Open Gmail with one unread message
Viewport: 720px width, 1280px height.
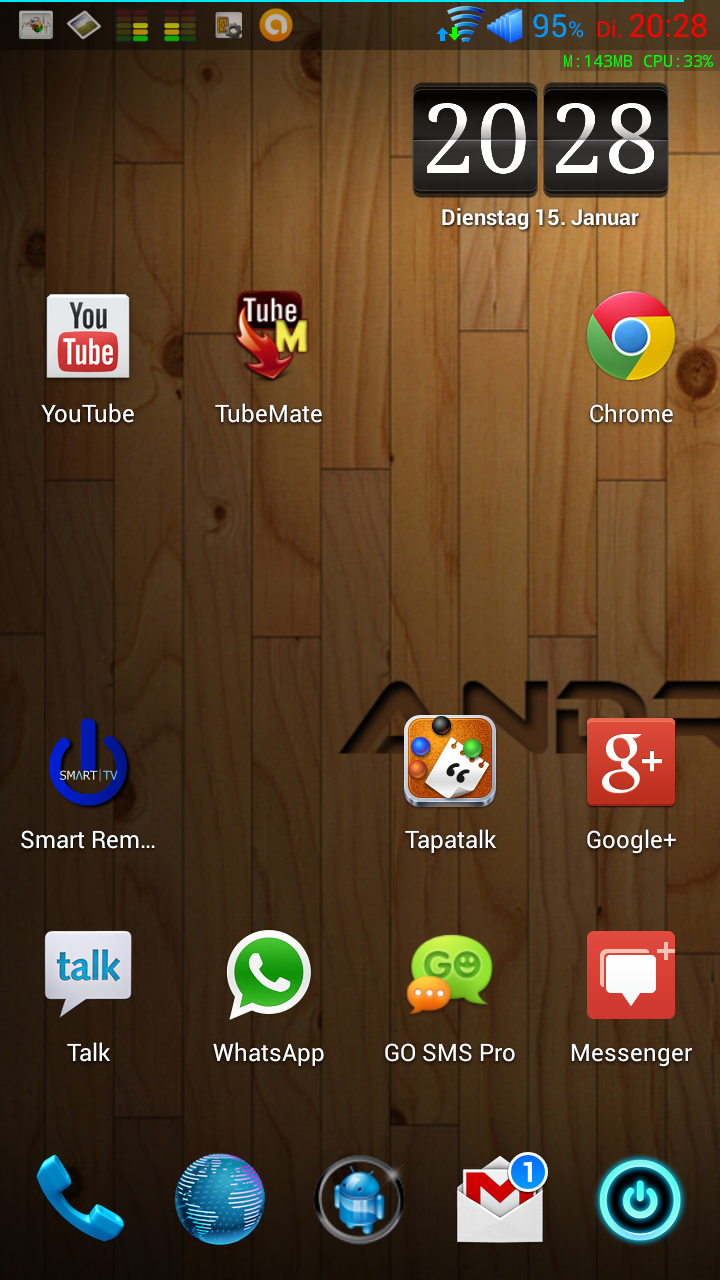[x=500, y=1198]
